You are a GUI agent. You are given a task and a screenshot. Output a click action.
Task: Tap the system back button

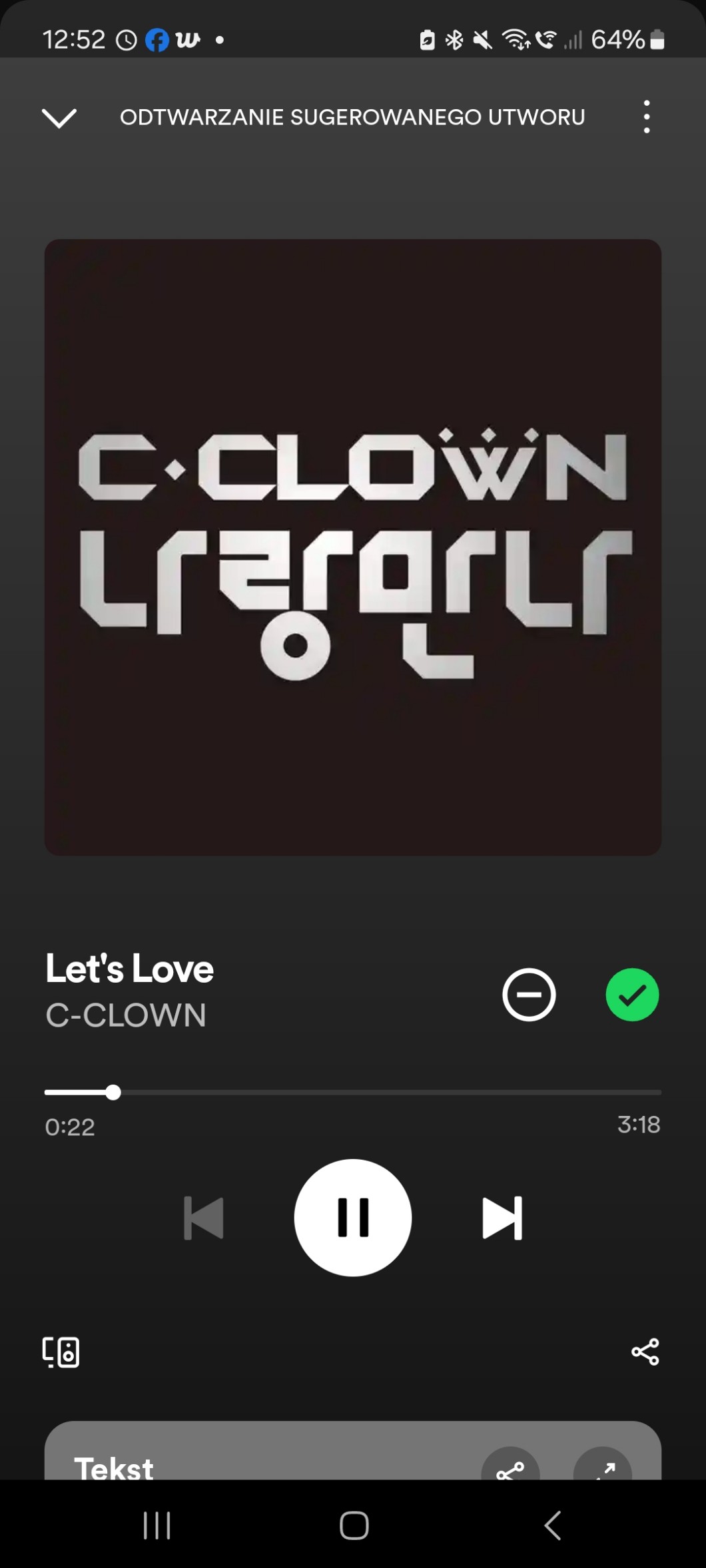click(x=552, y=1525)
